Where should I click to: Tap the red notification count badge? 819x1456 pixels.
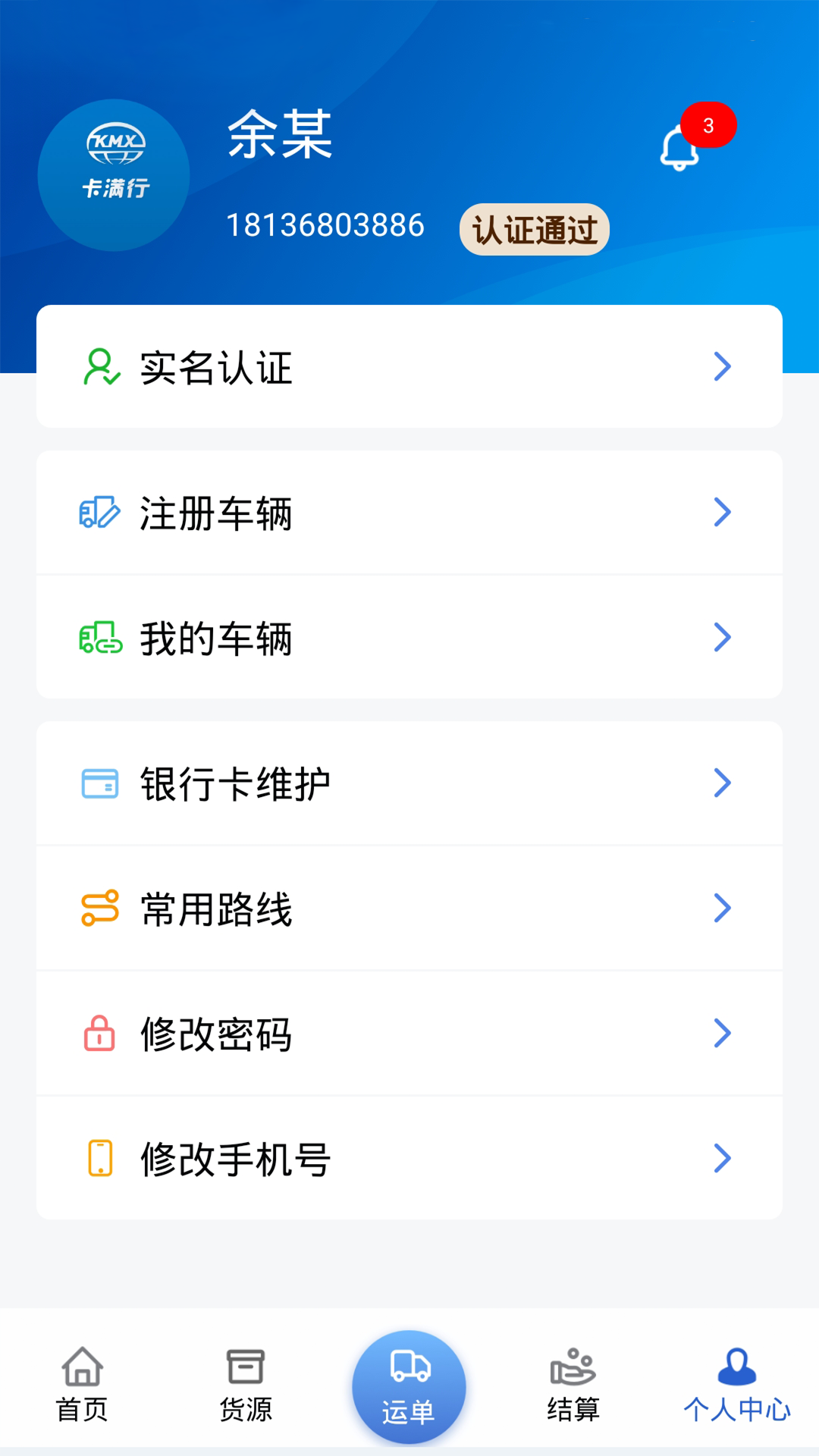[x=708, y=127]
